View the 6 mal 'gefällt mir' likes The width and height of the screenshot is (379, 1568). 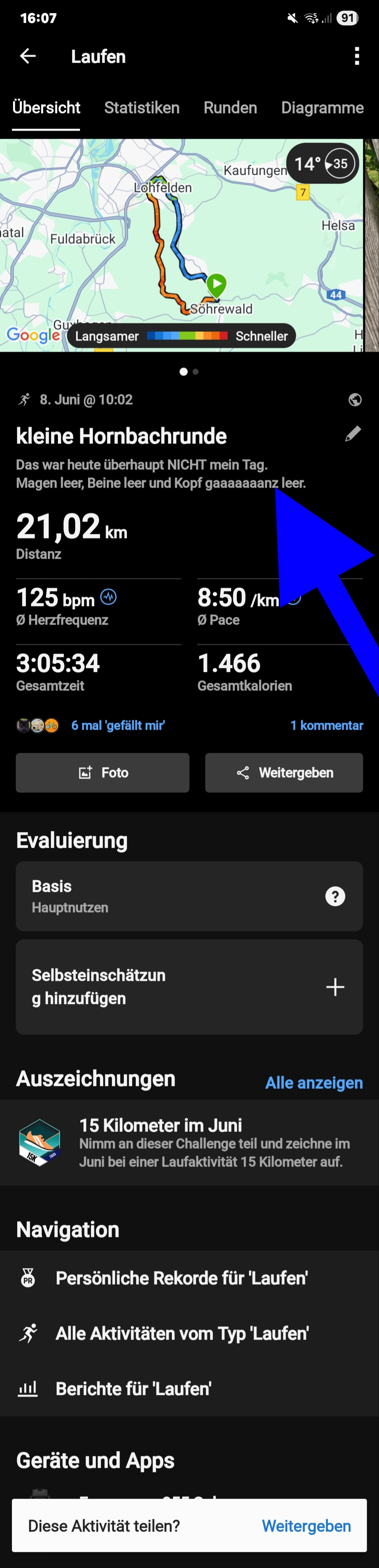click(x=118, y=725)
